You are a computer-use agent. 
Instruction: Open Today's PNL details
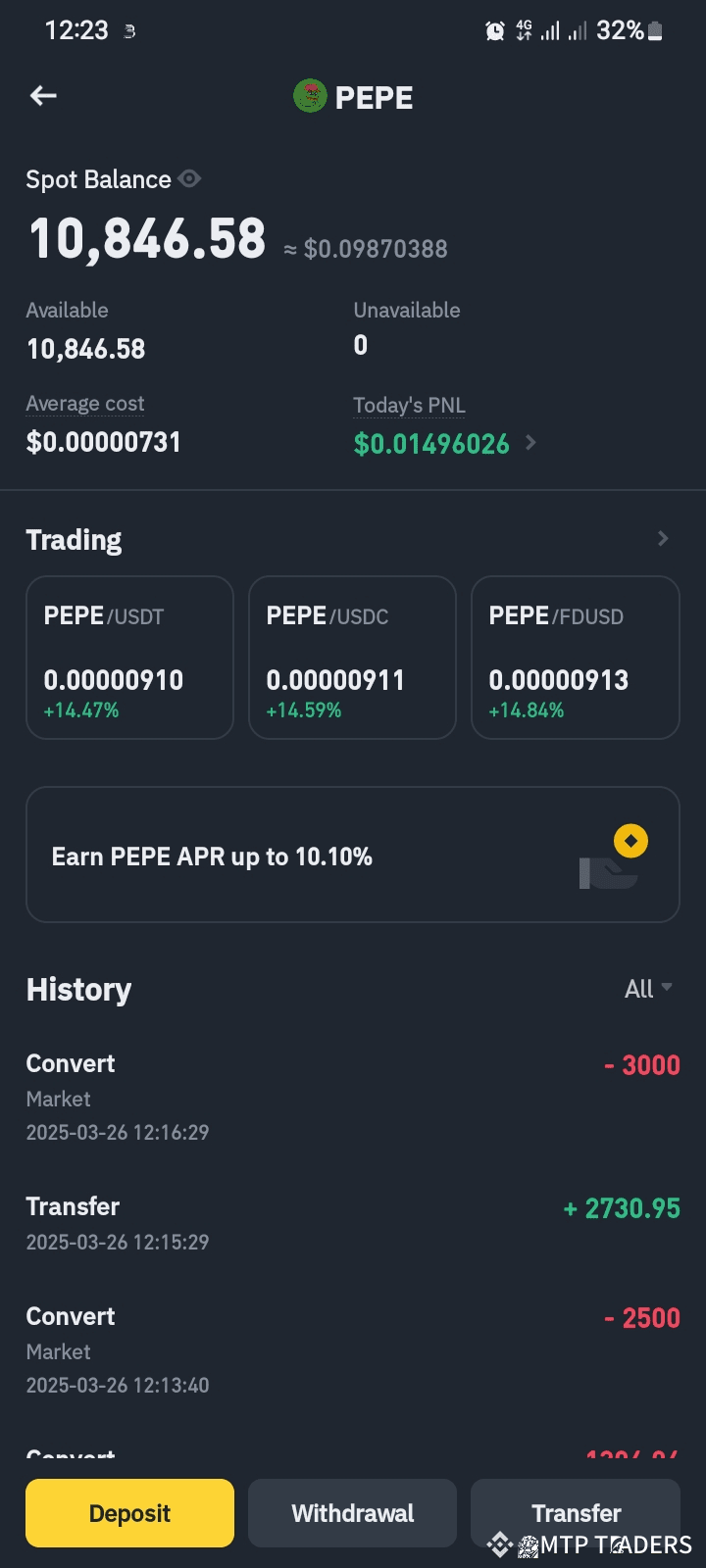(444, 444)
